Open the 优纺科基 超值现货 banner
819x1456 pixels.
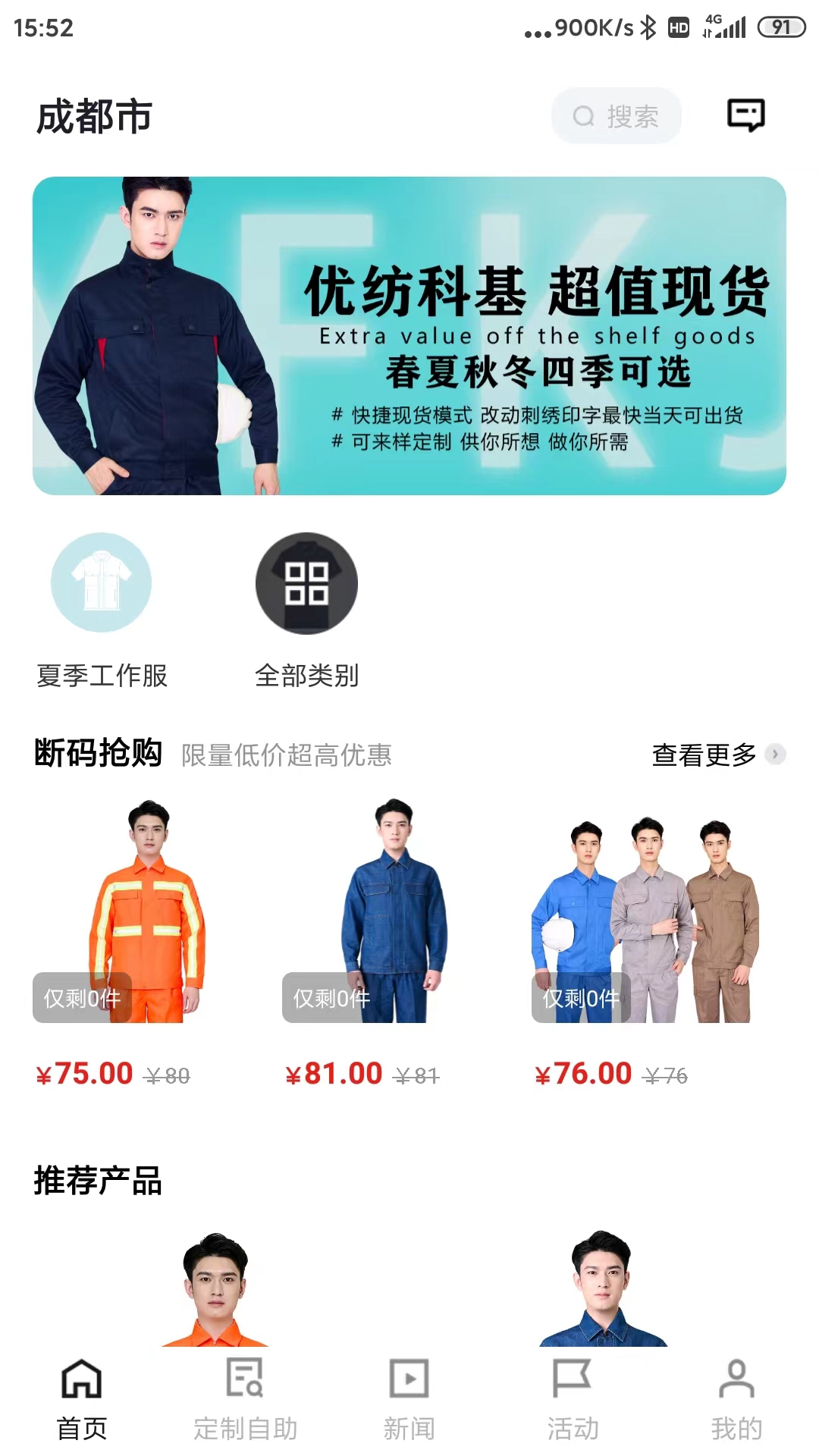pyautogui.click(x=409, y=336)
